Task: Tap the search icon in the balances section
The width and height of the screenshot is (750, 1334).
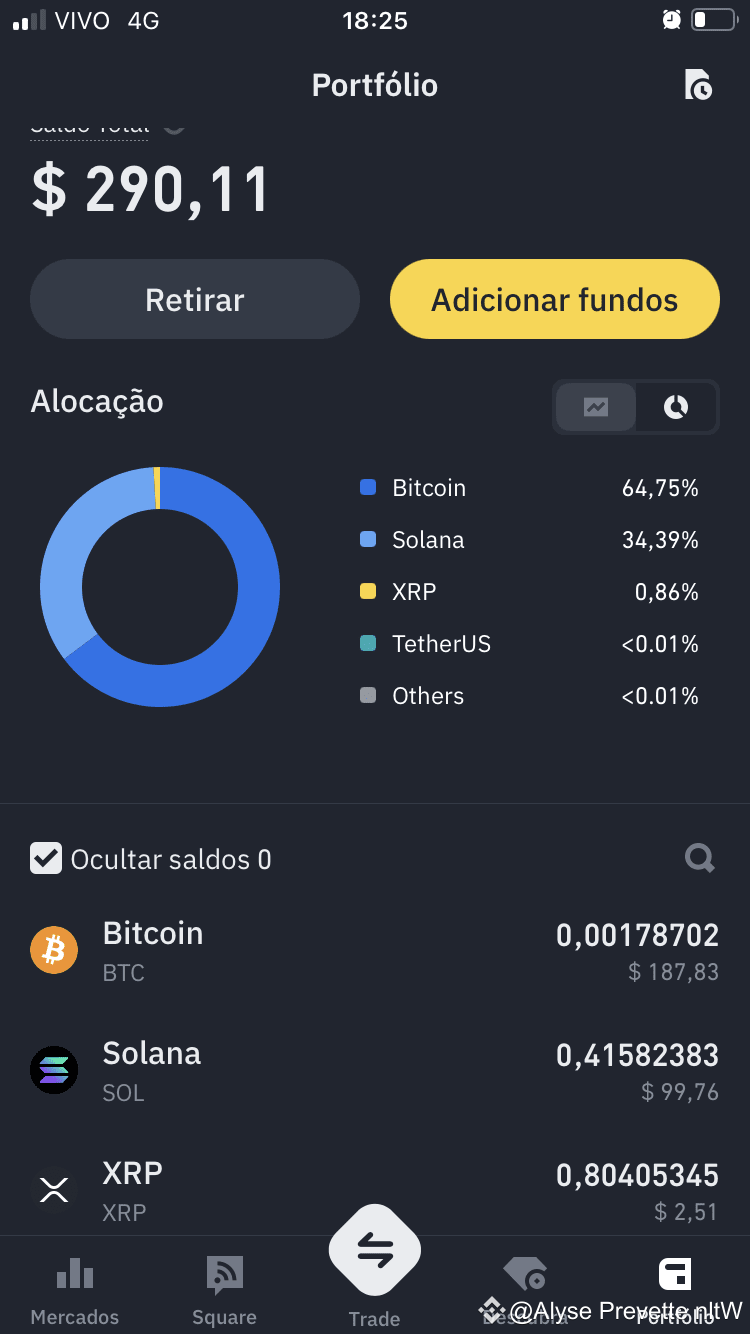Action: (699, 858)
